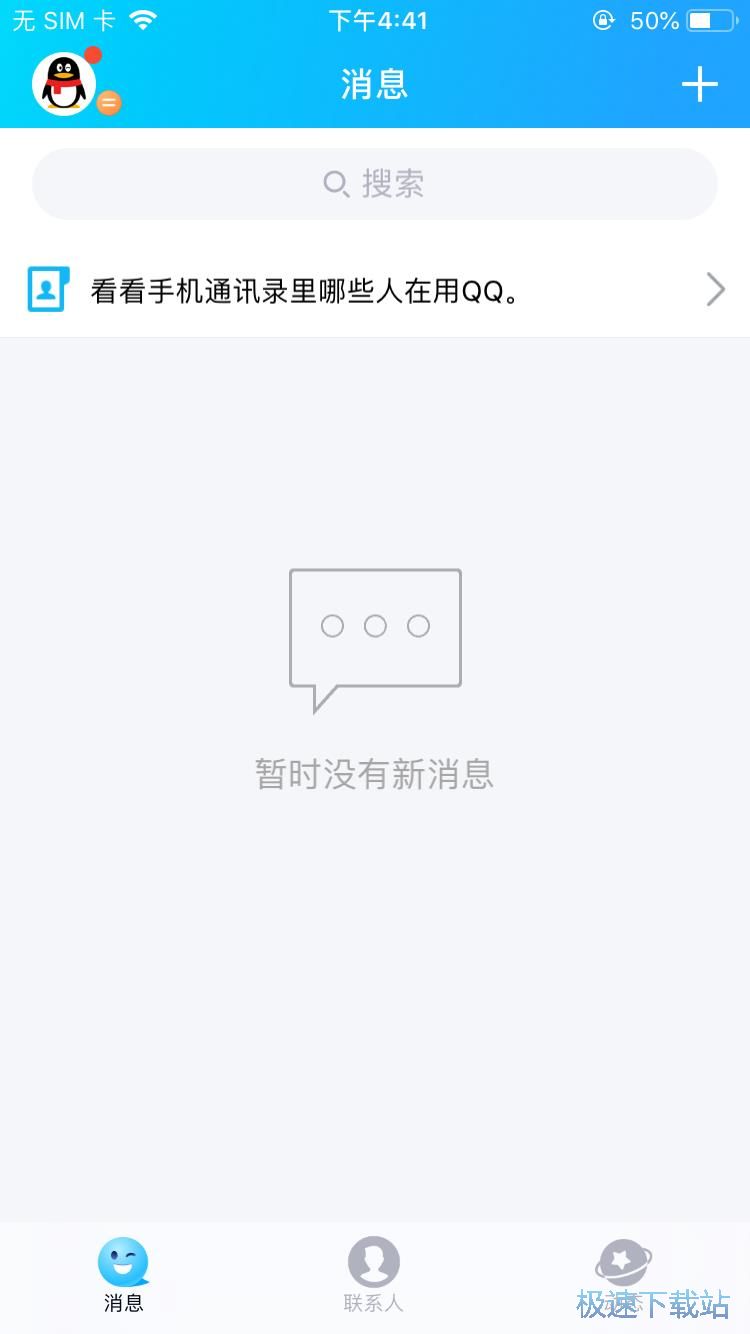The image size is (750, 1334).
Task: Switch to the 联系人 tab
Action: [374, 1275]
